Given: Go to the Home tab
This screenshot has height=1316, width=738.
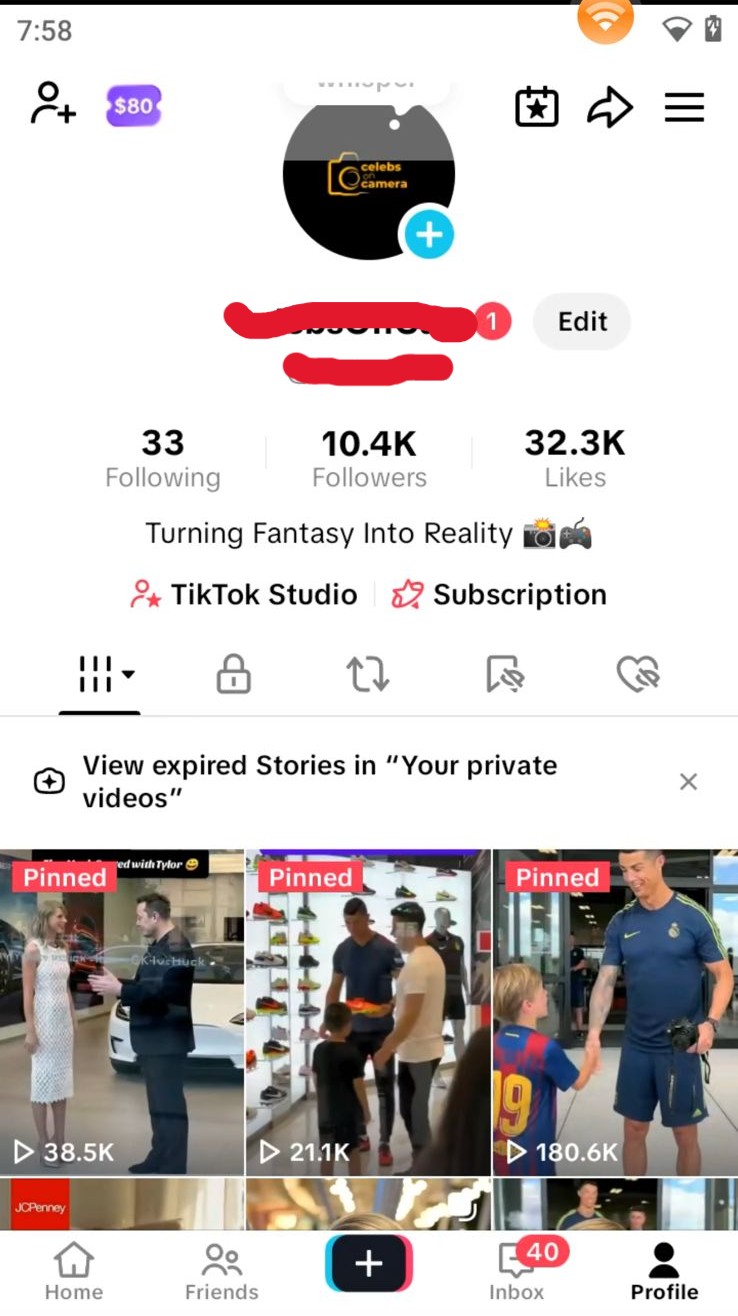Looking at the screenshot, I should (x=74, y=1272).
